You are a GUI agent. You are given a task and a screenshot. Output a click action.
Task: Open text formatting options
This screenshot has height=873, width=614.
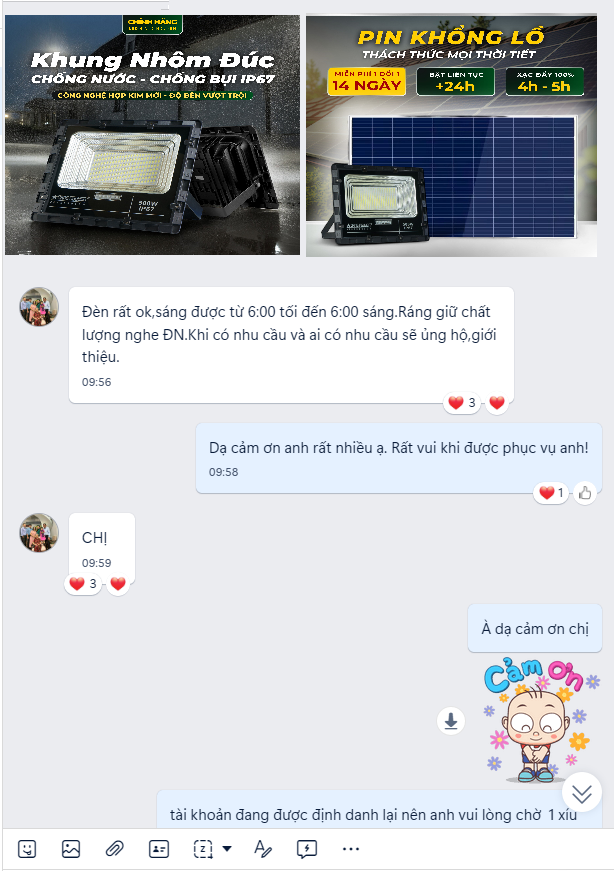[x=263, y=849]
